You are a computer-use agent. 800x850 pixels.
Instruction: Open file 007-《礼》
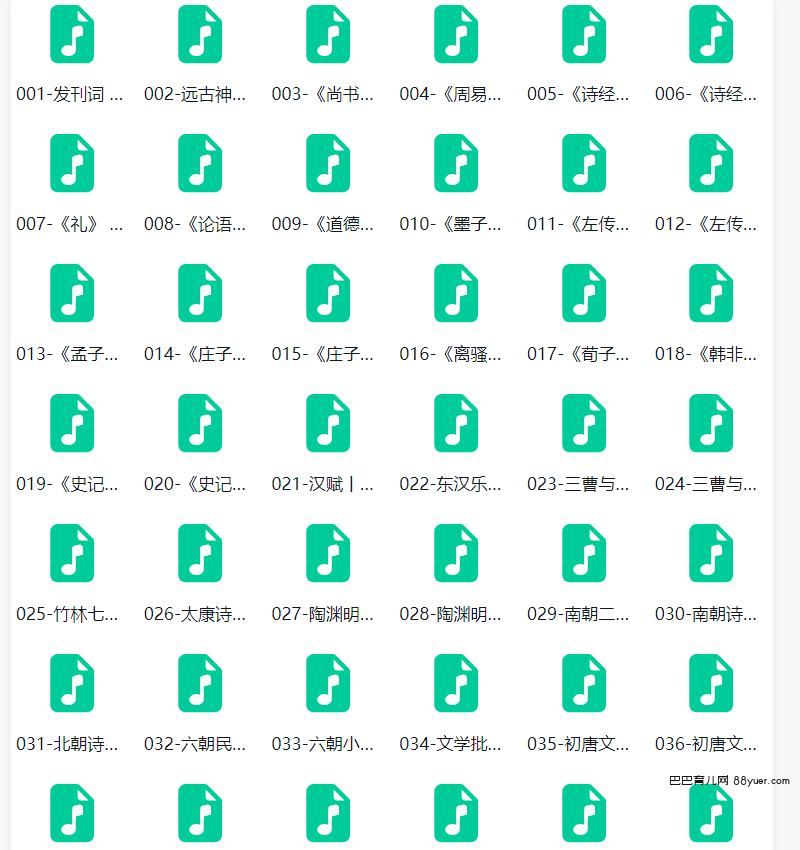point(72,163)
